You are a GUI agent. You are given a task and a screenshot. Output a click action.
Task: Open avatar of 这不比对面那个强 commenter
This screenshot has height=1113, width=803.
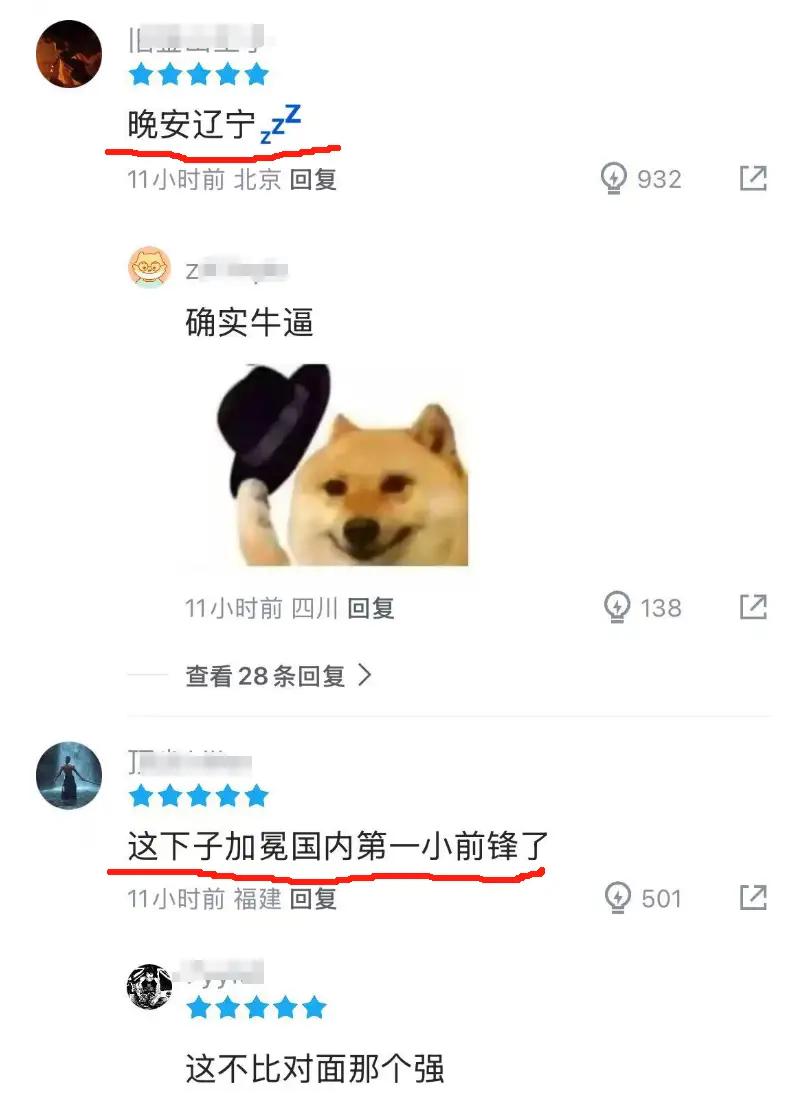(149, 986)
